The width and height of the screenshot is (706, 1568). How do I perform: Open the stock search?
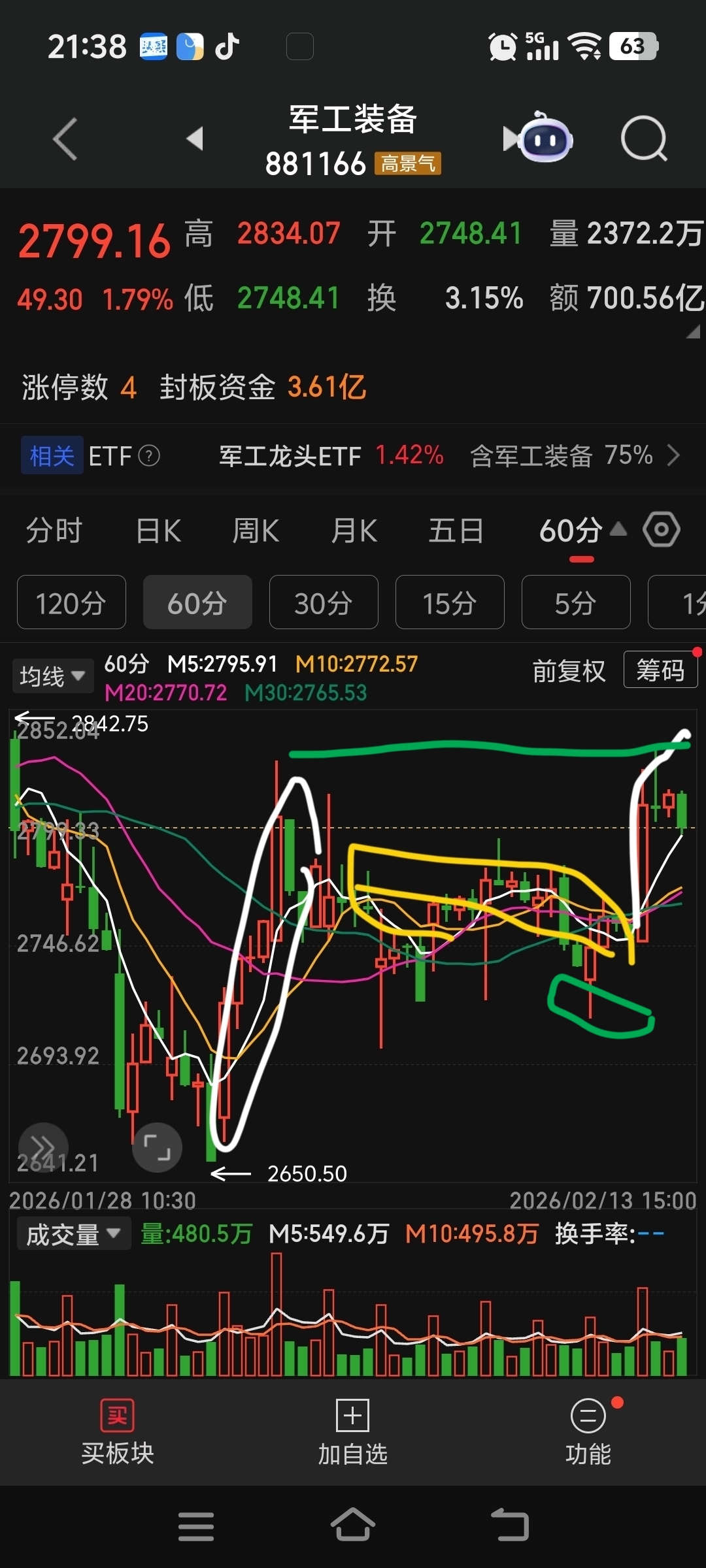tap(643, 139)
